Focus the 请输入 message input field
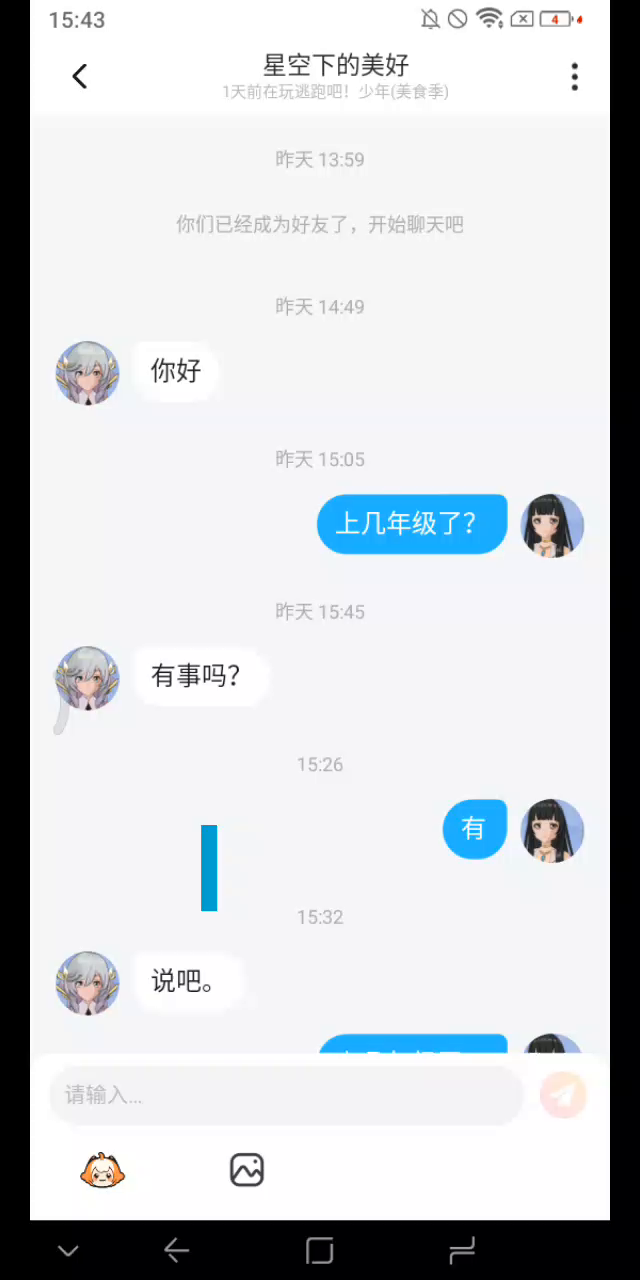Viewport: 640px width, 1280px height. click(285, 1095)
